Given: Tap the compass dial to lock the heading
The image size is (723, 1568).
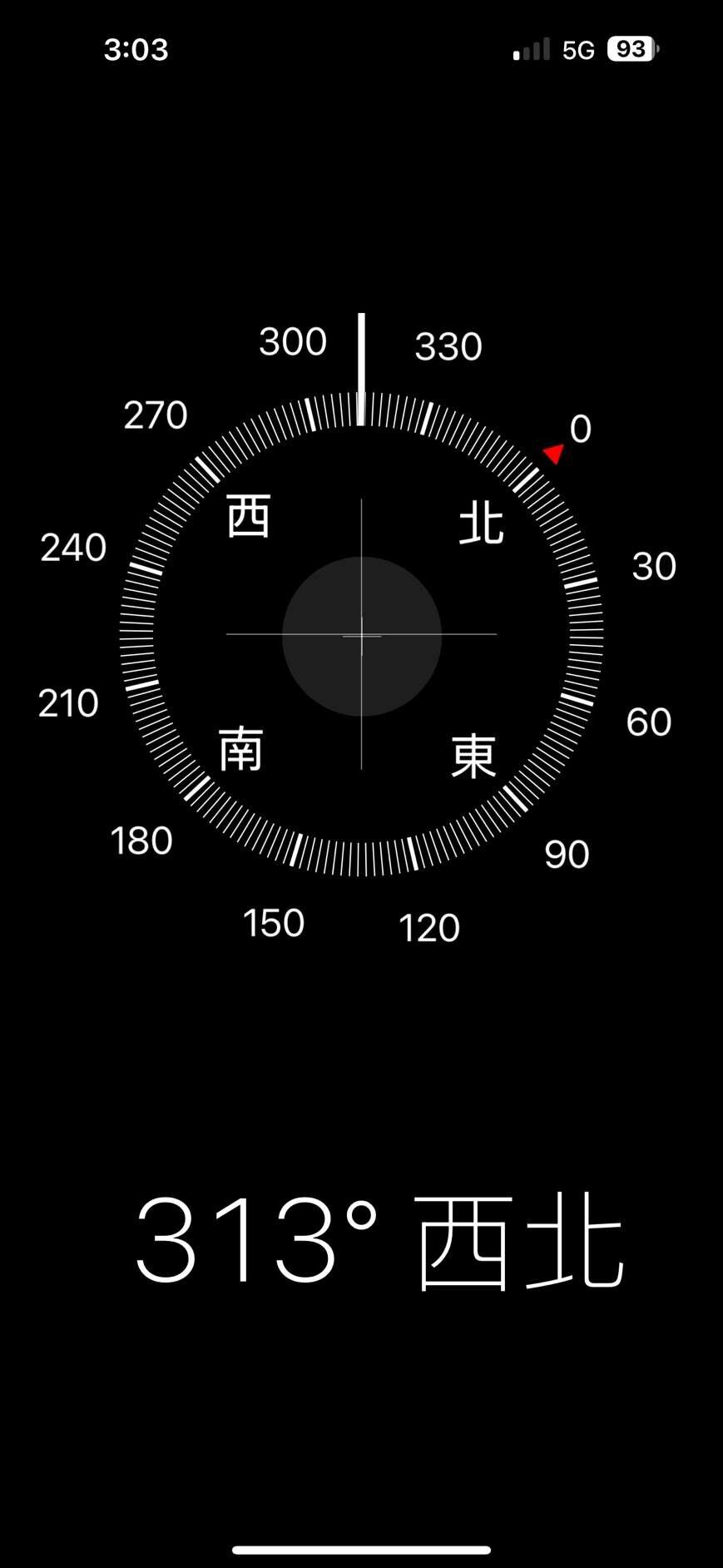Looking at the screenshot, I should (x=361, y=635).
